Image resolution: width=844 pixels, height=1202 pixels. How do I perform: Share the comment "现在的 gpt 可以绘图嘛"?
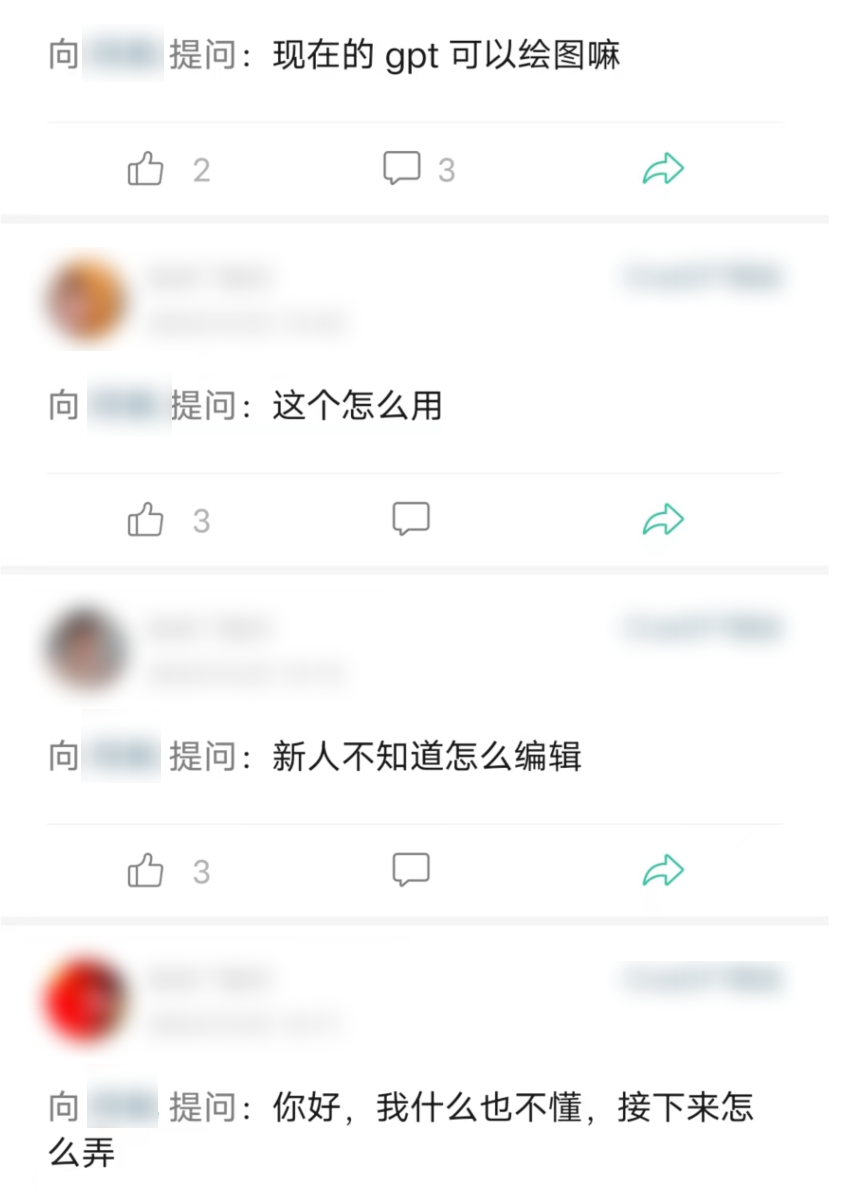tap(663, 166)
